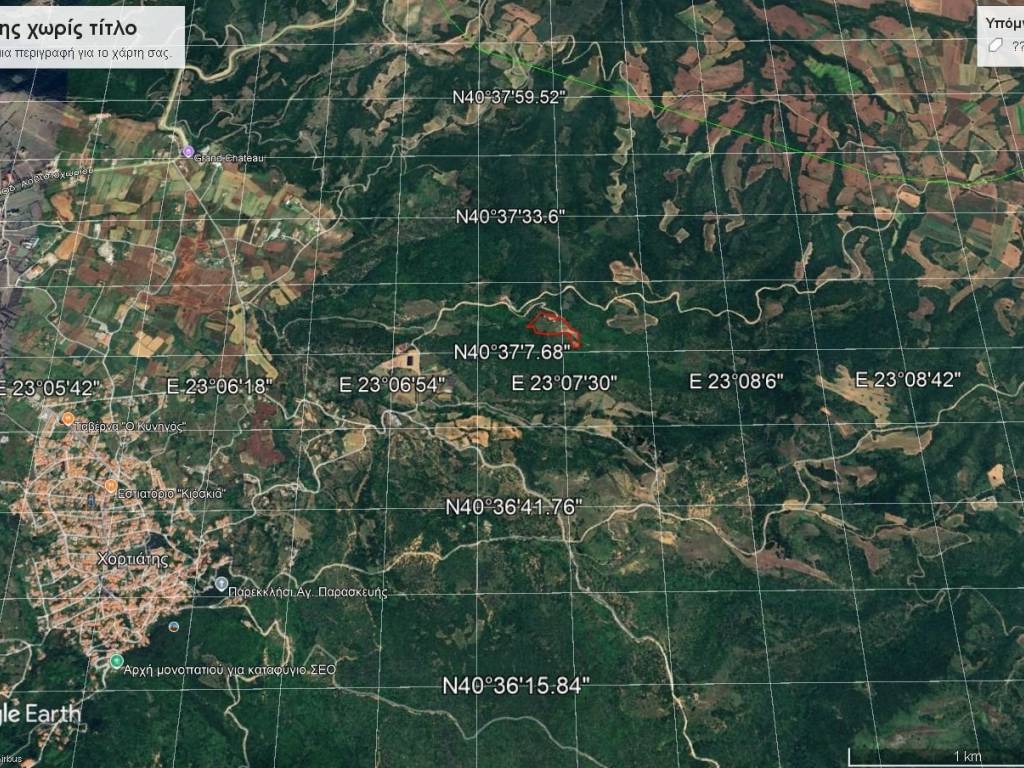Select the red outlined polygon area
Image resolution: width=1024 pixels, height=768 pixels.
pyautogui.click(x=554, y=327)
